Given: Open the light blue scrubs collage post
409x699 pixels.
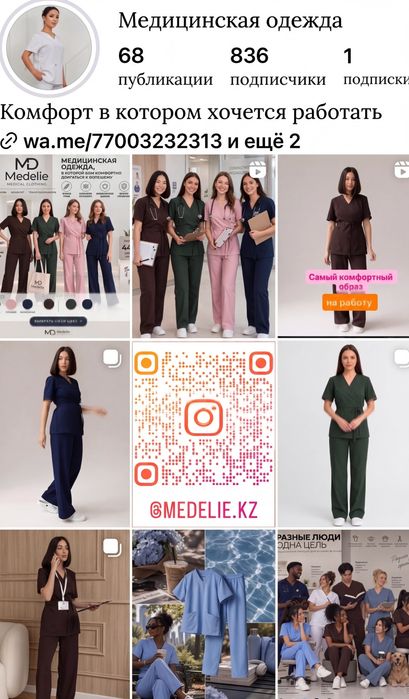Looking at the screenshot, I should coord(204,615).
